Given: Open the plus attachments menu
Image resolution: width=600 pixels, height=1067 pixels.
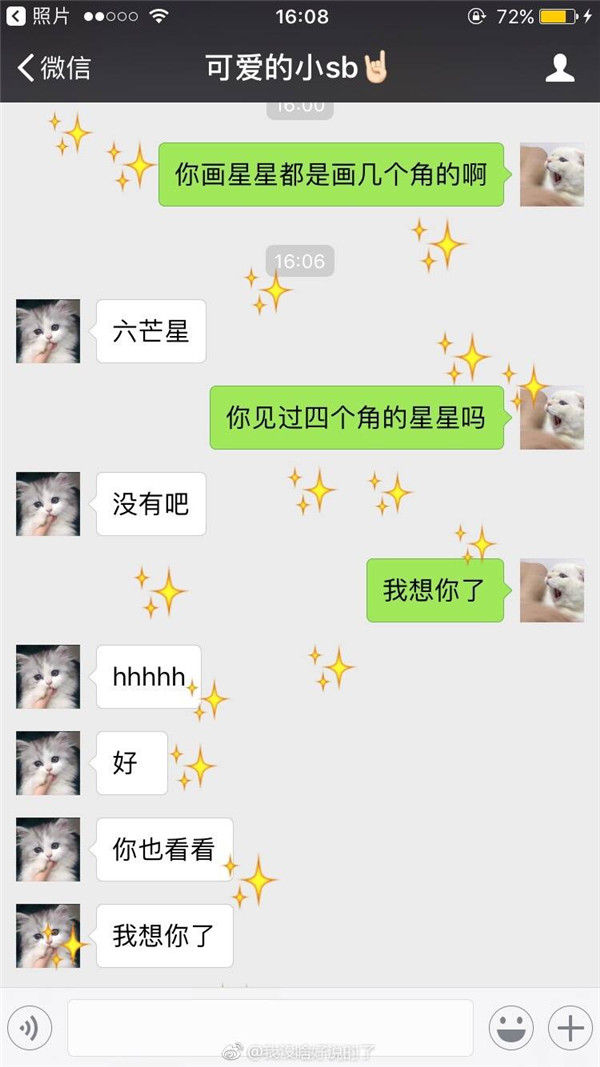Looking at the screenshot, I should [x=570, y=1027].
